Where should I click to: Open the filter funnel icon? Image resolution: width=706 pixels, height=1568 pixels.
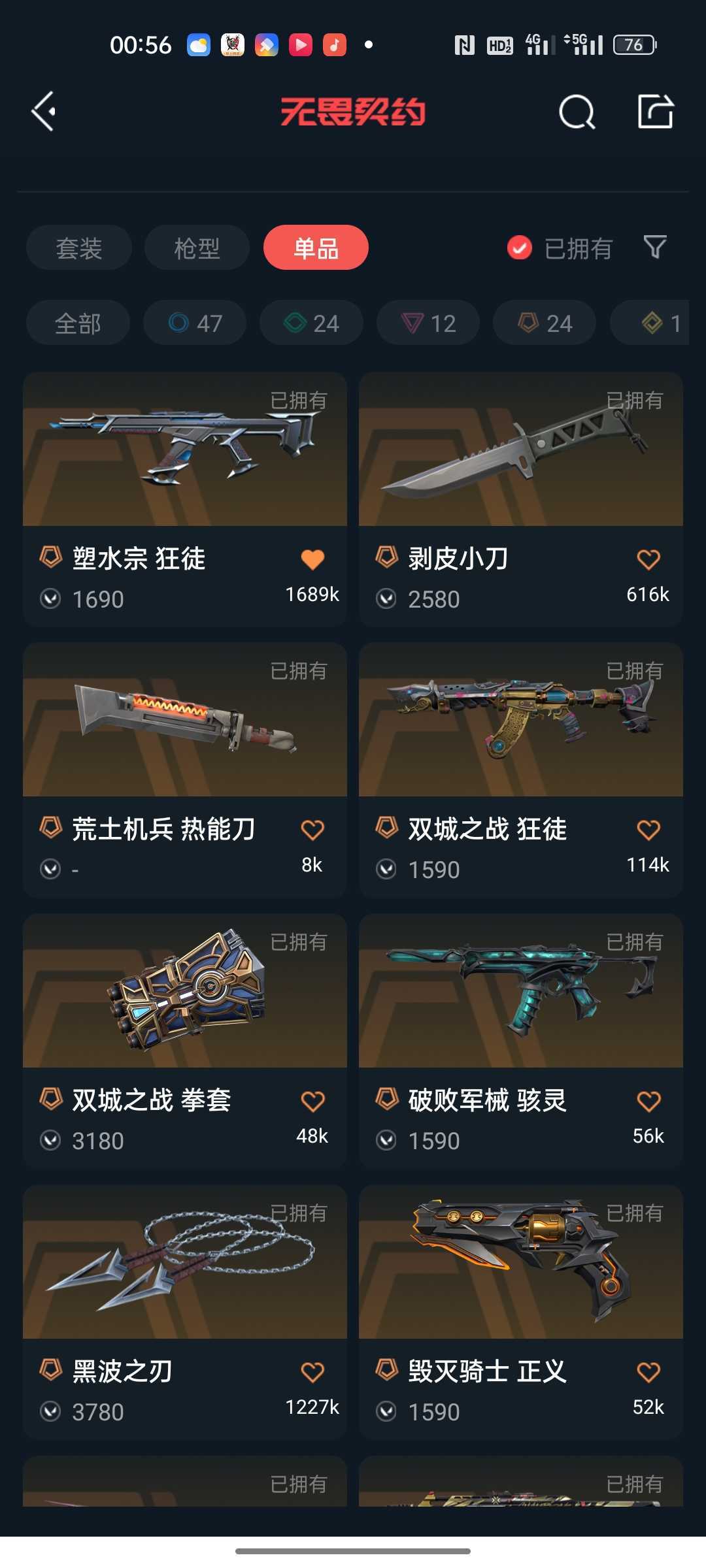(x=655, y=247)
